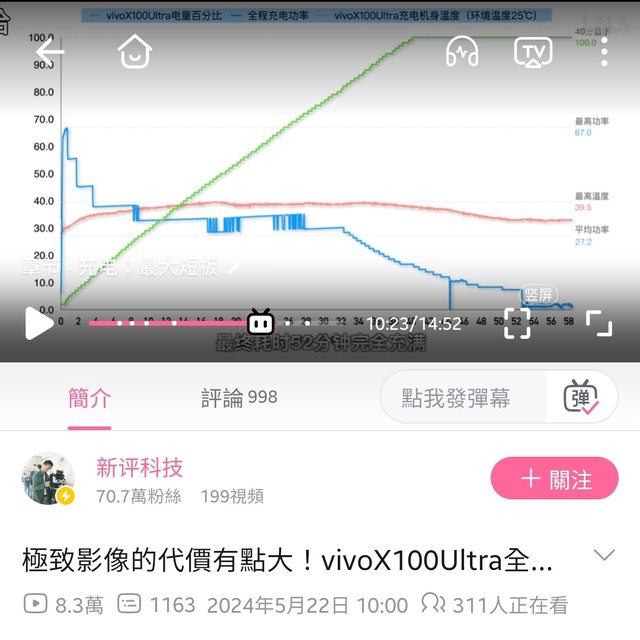Switch to the vertical screen mode (豎屏)
The image size is (640, 640).
[x=539, y=295]
